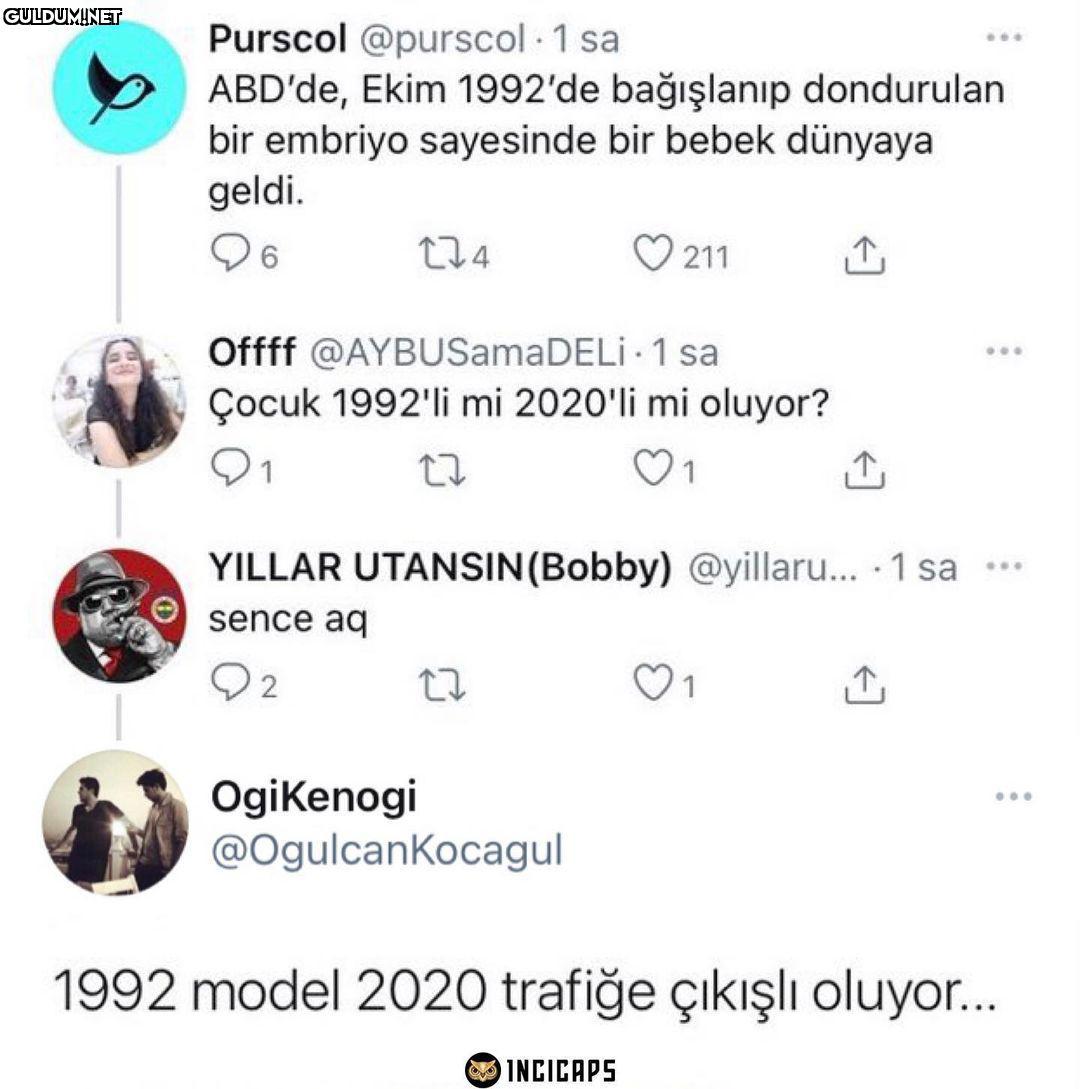Reply to Purscol's tweet
This screenshot has width=1080, height=1089.
point(231,255)
